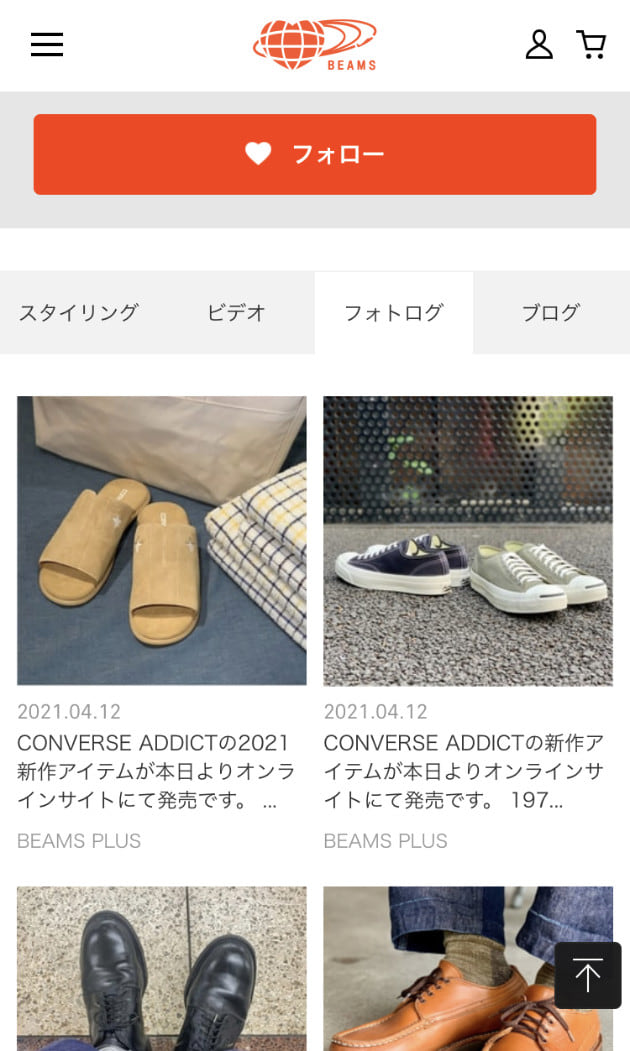630x1051 pixels.
Task: Tap the フォロー follow button
Action: (x=315, y=154)
